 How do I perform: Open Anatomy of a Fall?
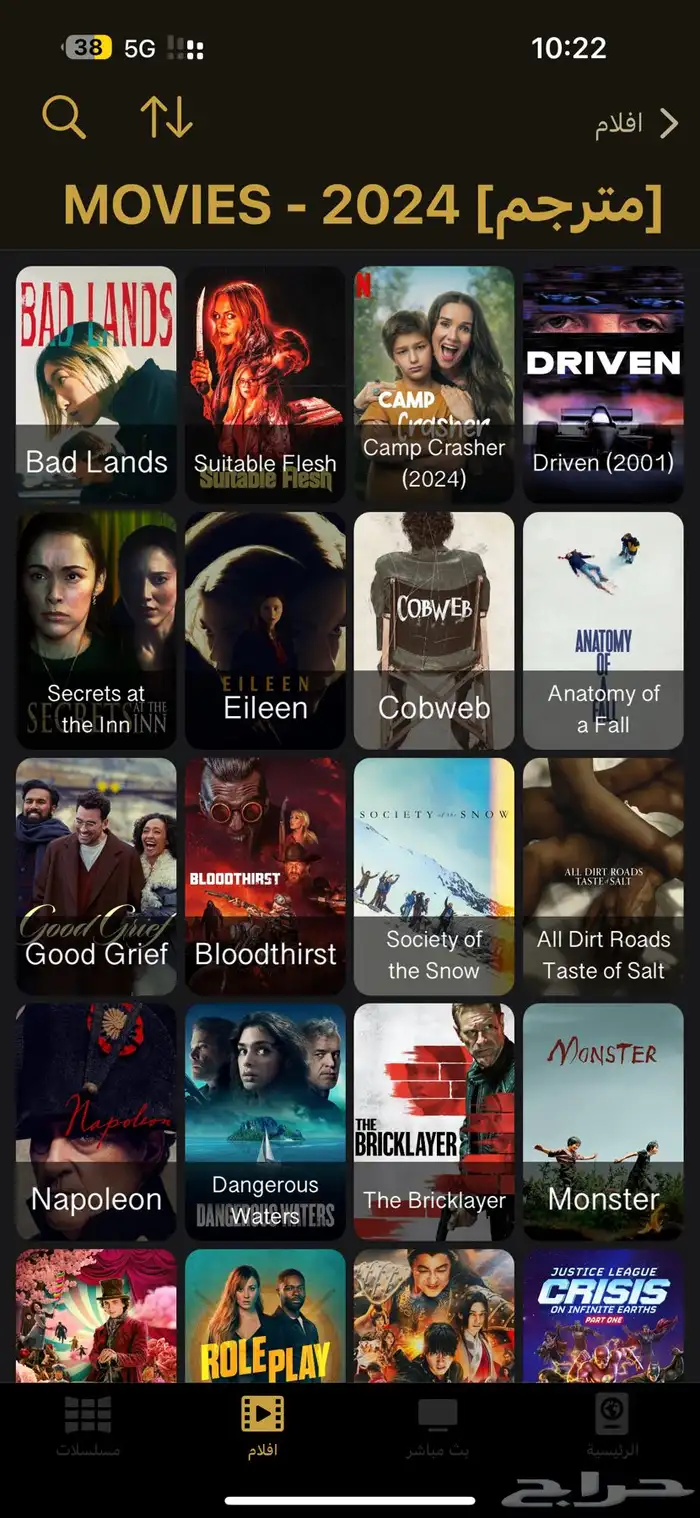click(x=603, y=630)
